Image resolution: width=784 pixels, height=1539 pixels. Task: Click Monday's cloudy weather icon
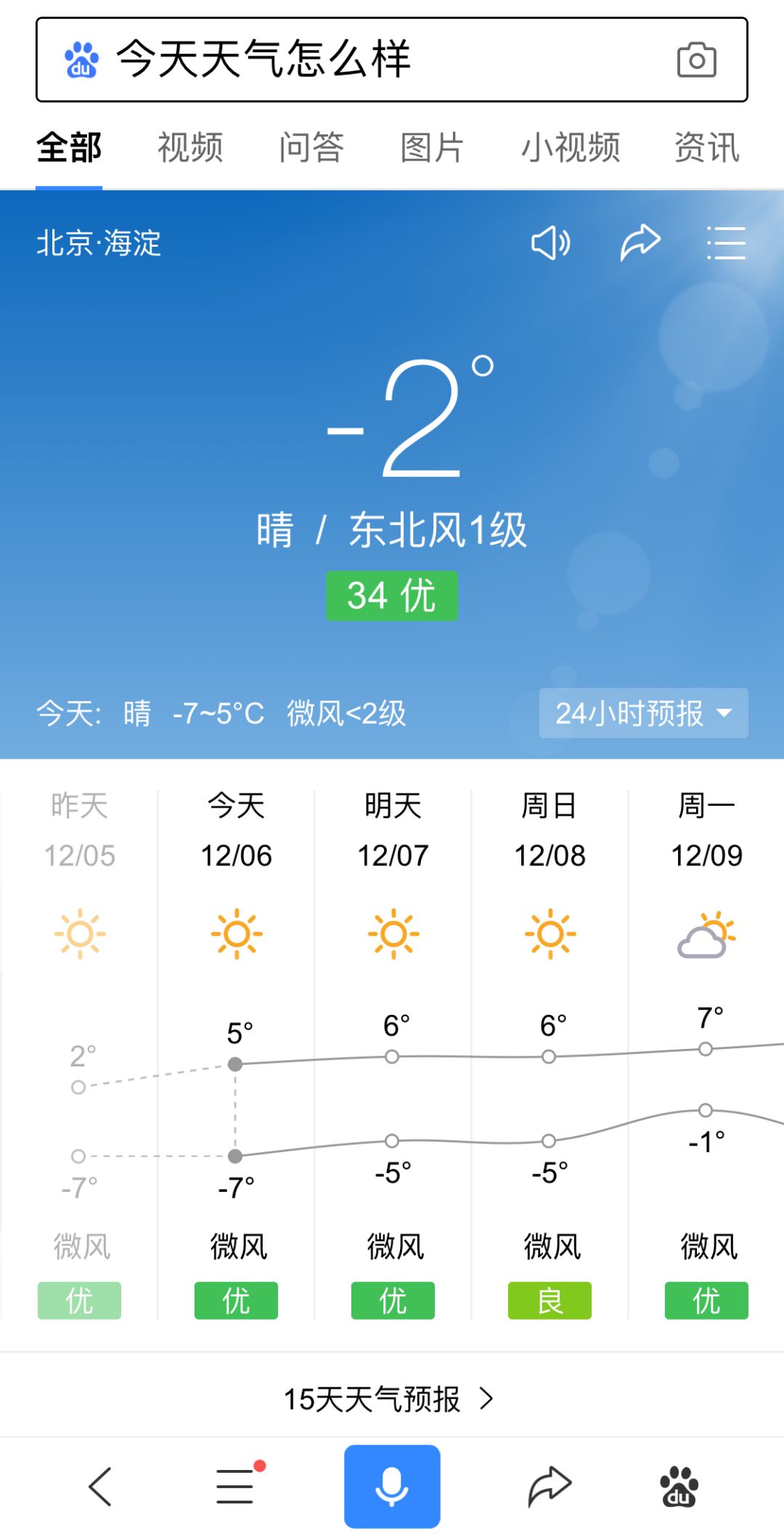[x=706, y=935]
